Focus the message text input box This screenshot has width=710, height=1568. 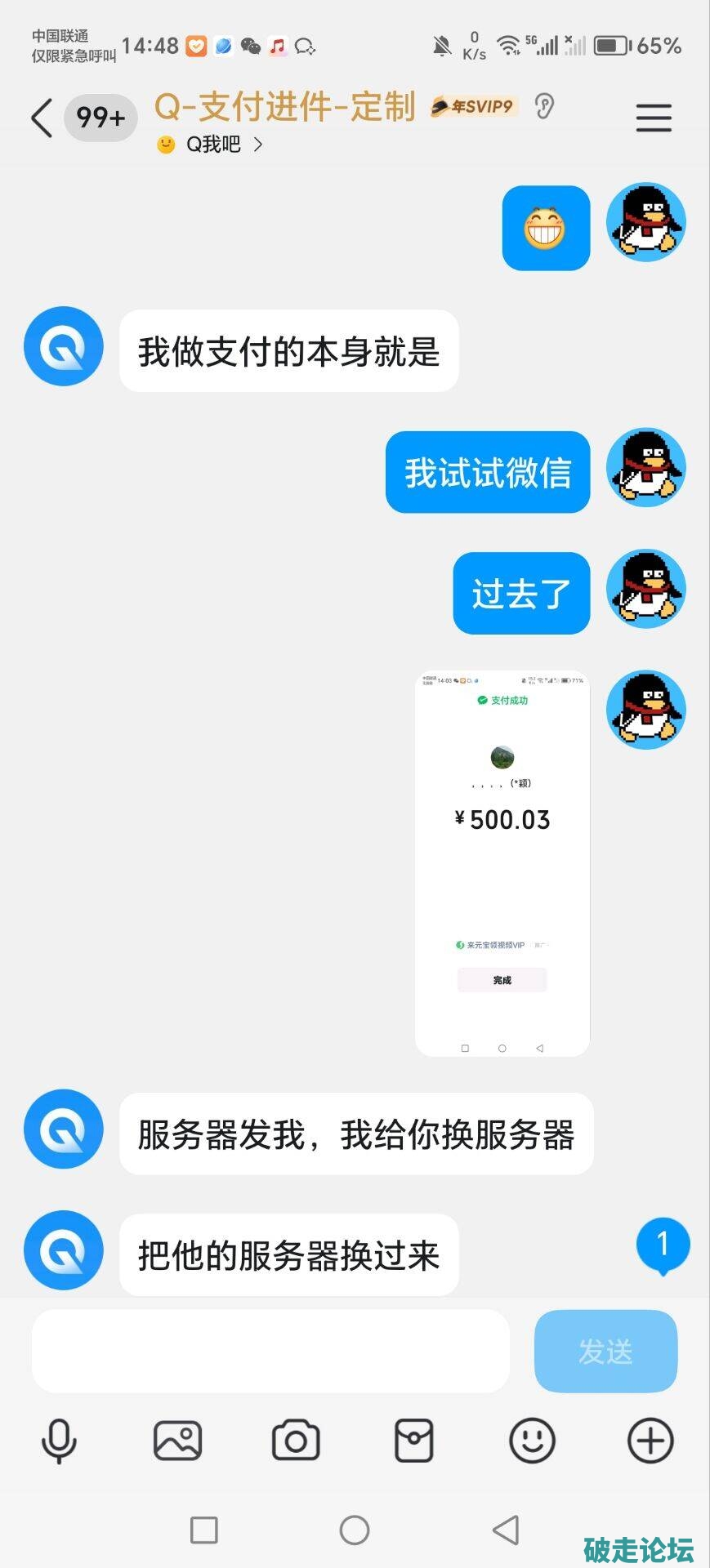click(270, 1351)
